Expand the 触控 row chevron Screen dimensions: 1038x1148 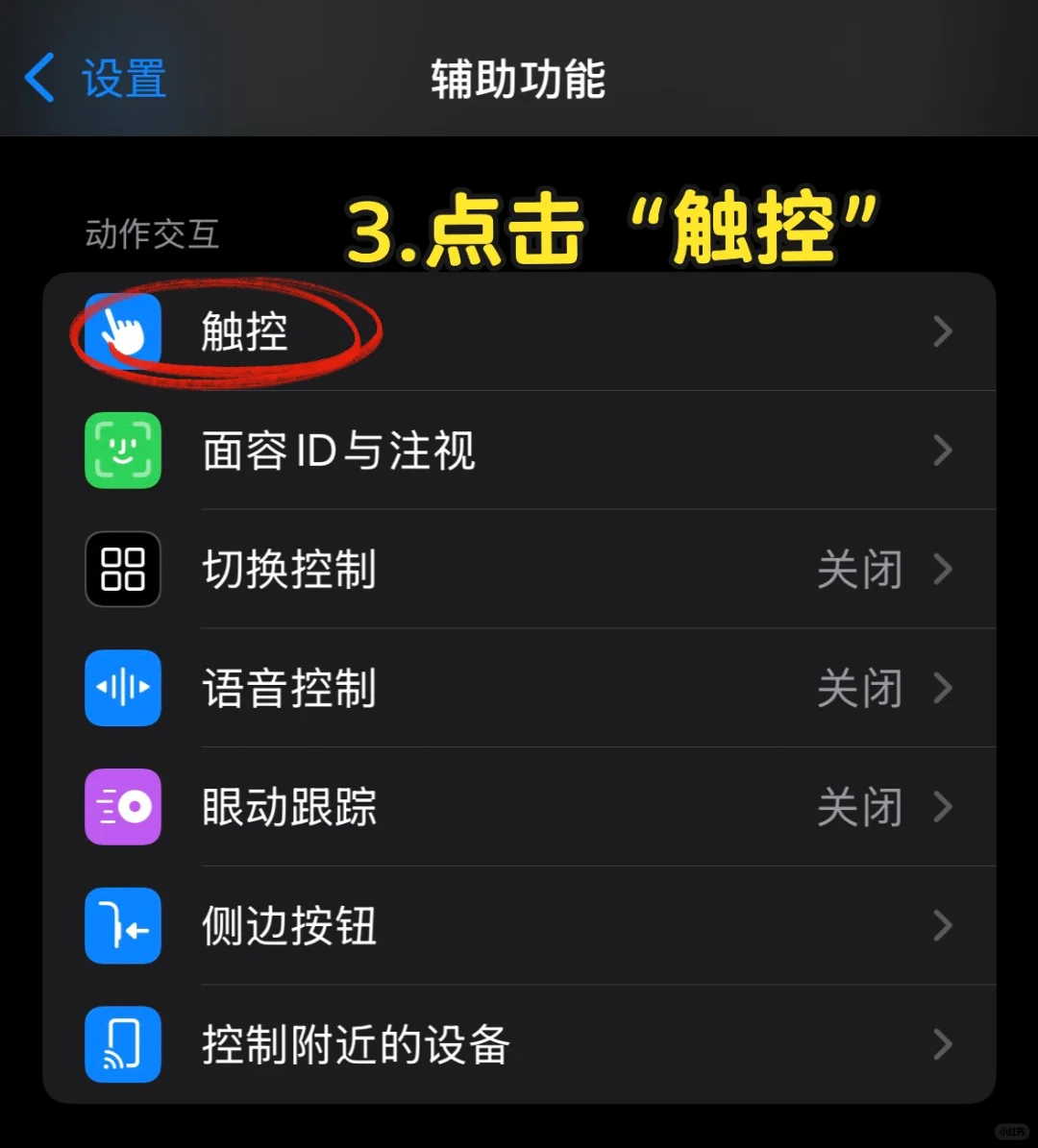pyautogui.click(x=943, y=331)
